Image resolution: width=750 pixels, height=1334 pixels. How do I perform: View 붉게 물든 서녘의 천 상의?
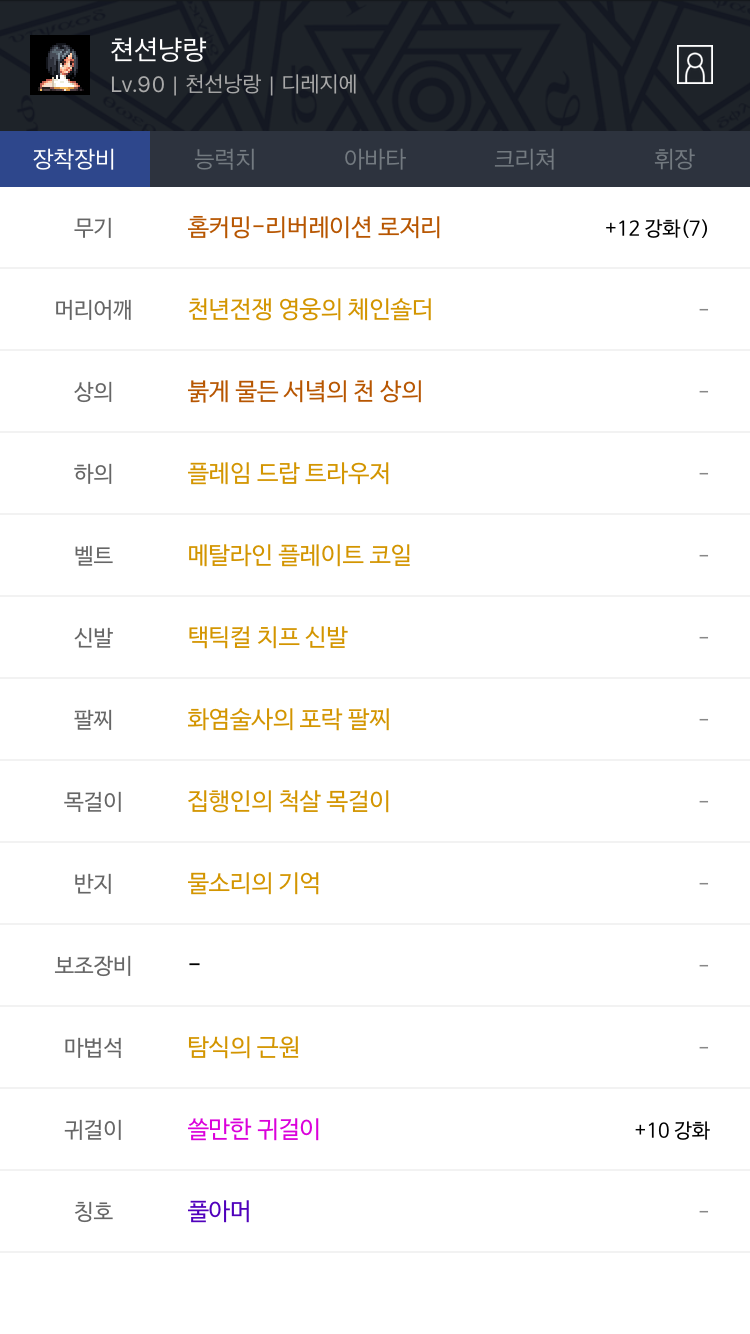point(305,391)
